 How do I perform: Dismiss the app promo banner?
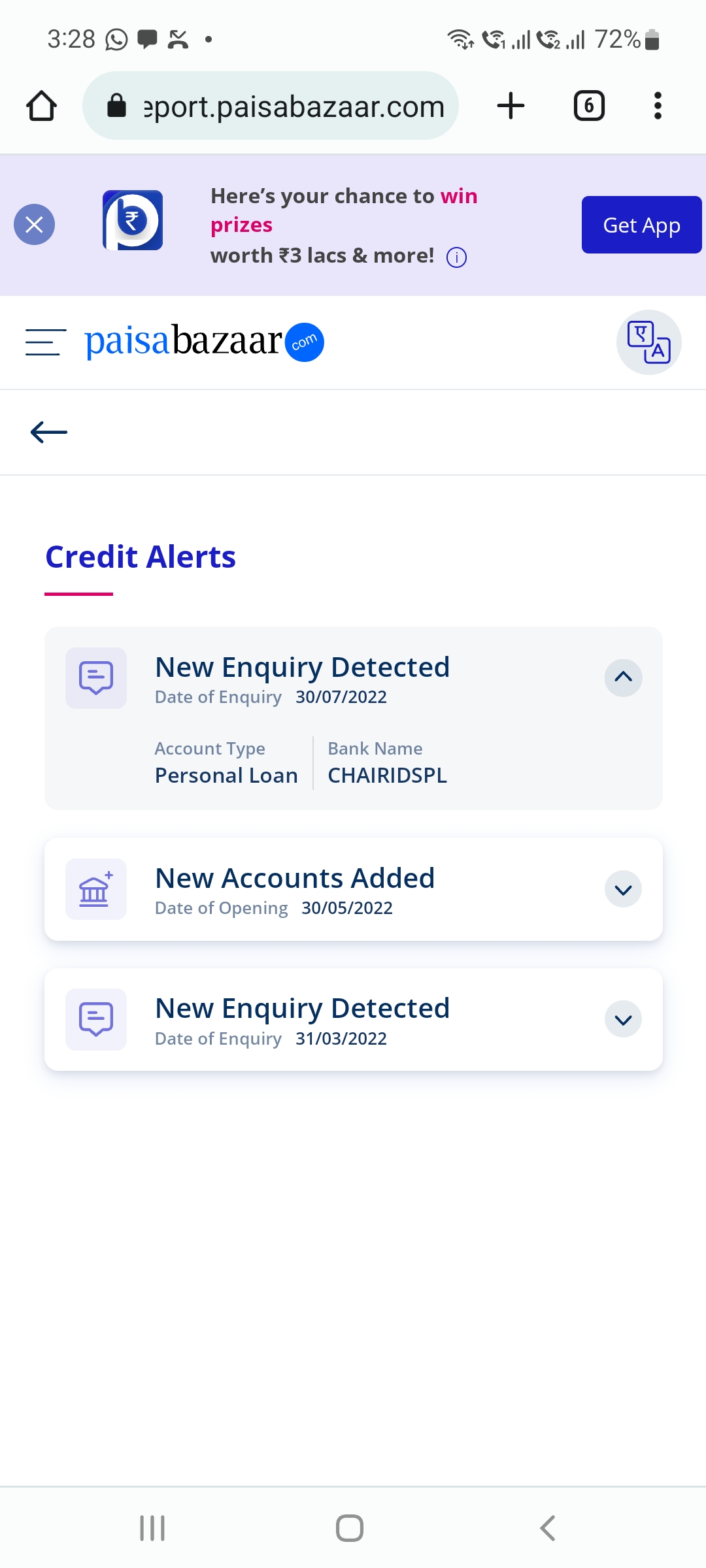click(34, 225)
